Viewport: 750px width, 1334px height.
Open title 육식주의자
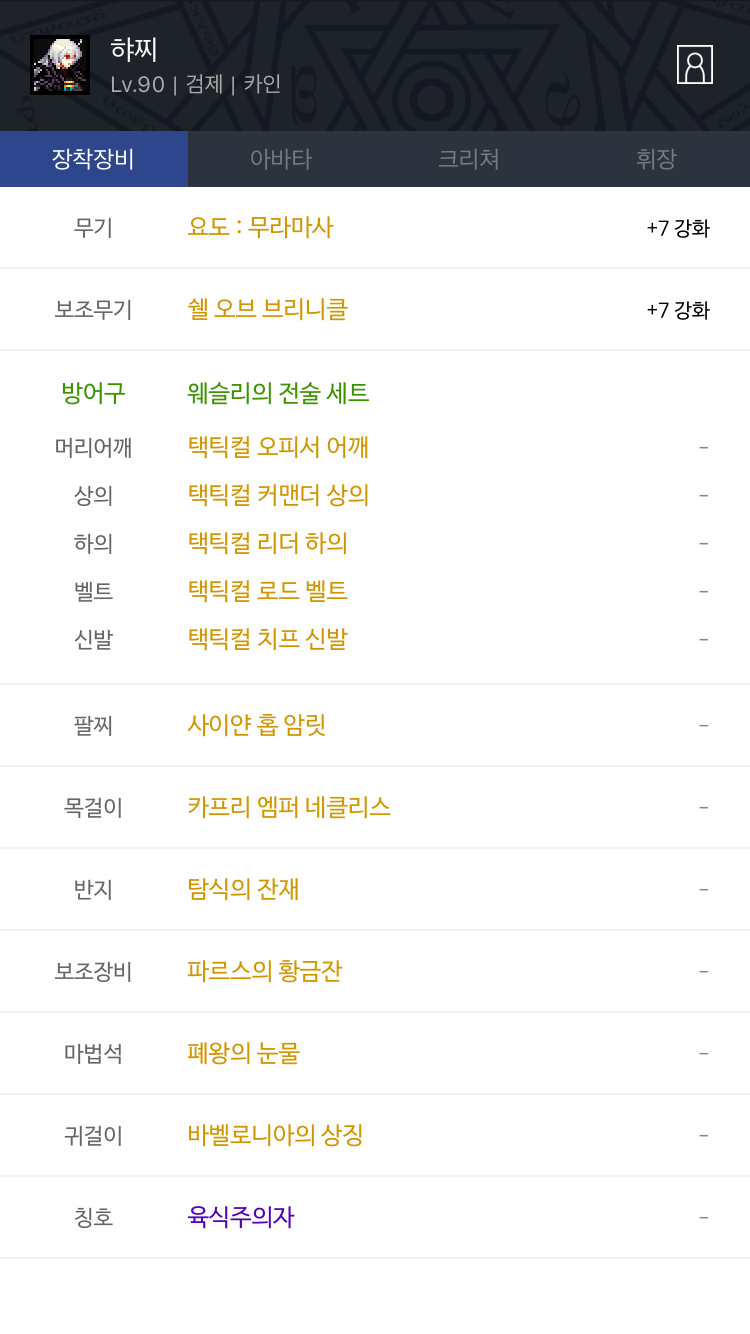click(241, 1217)
